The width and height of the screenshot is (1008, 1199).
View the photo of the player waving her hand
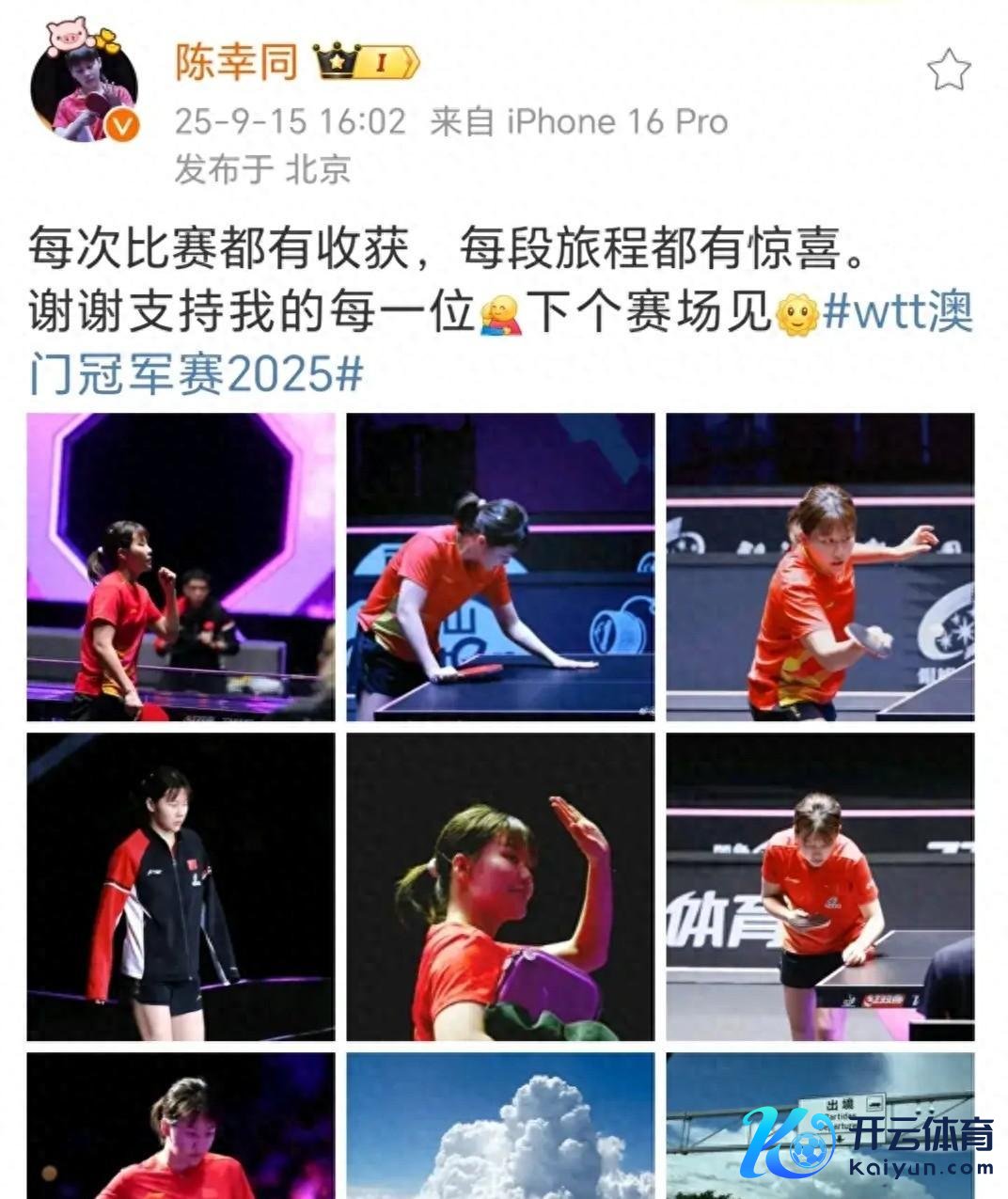[500, 887]
